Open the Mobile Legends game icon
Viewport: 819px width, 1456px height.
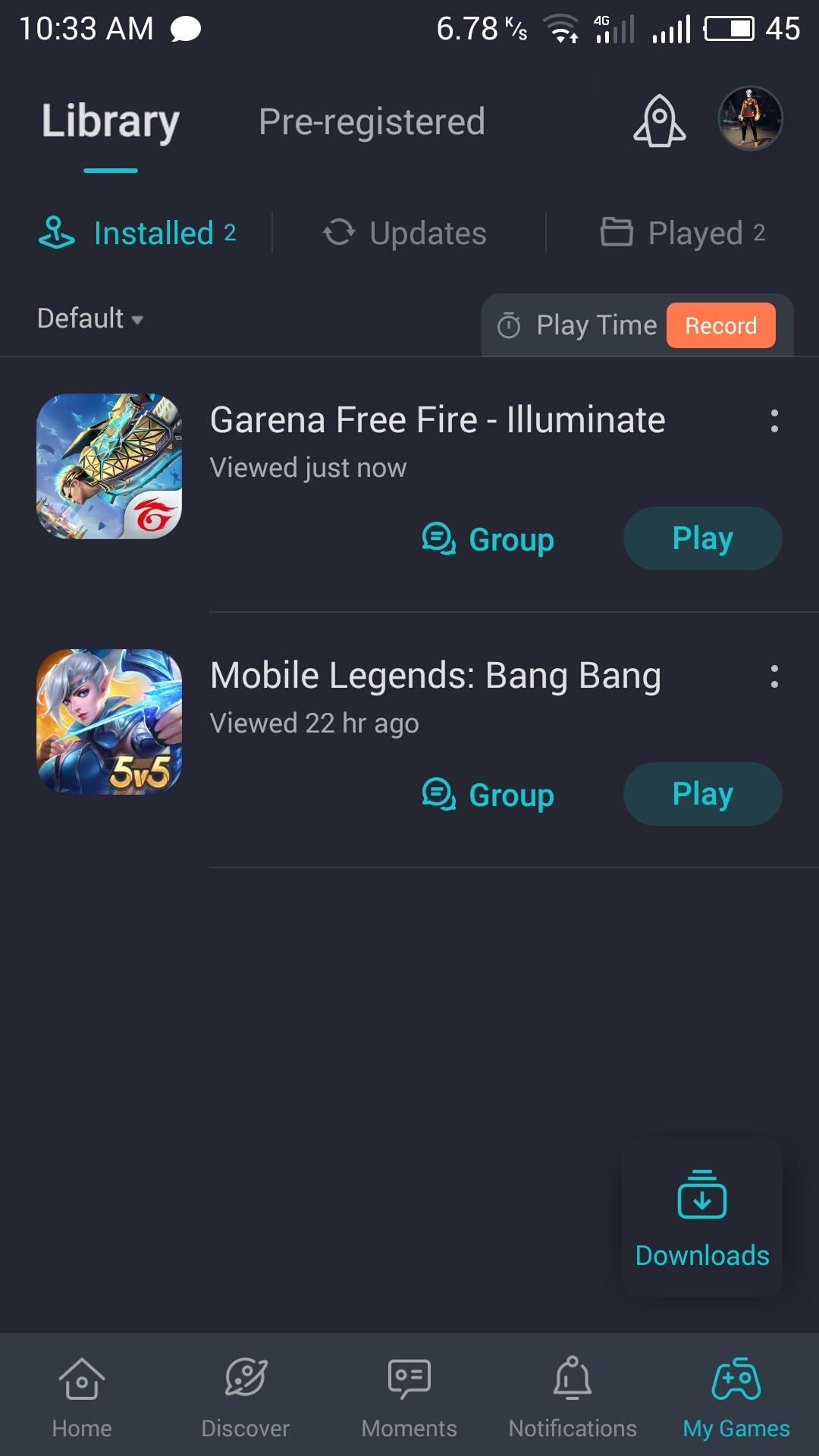109,722
